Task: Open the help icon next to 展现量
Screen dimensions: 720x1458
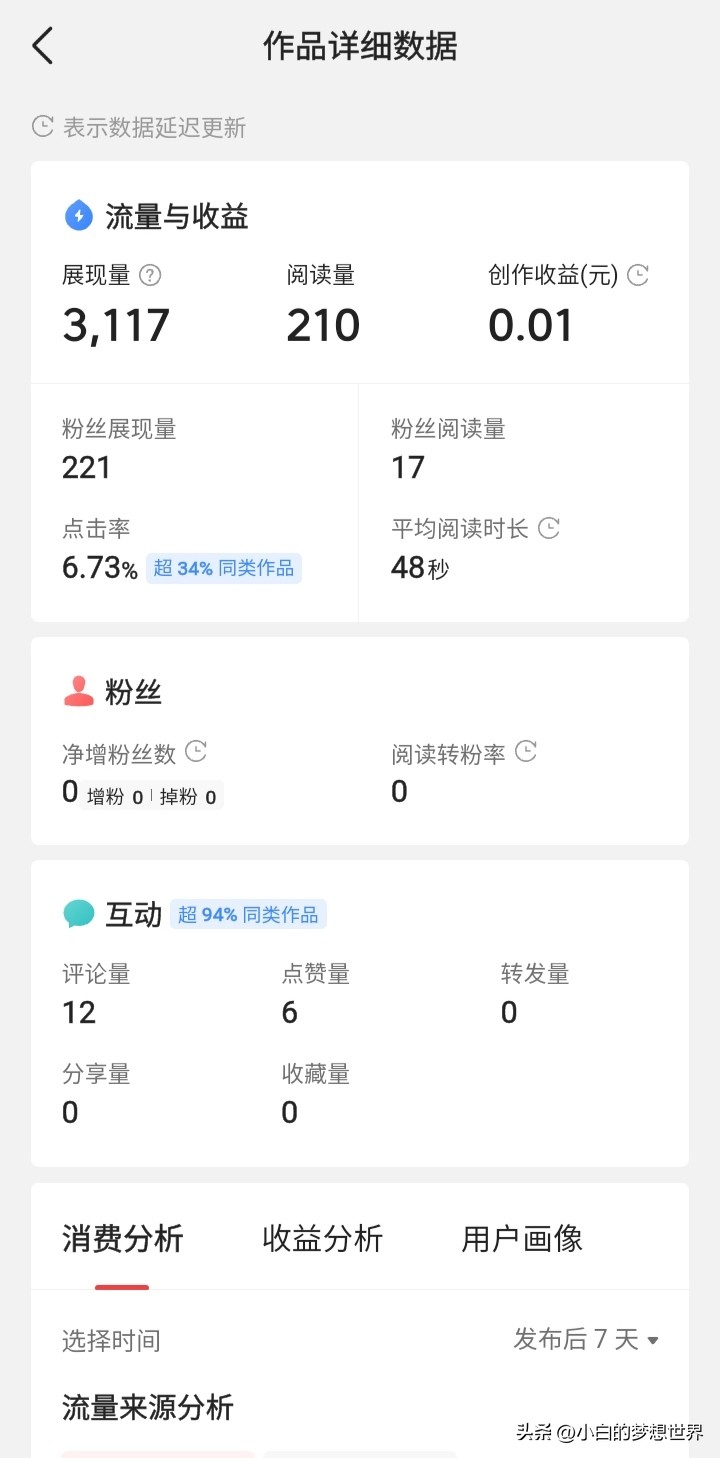Action: (x=151, y=276)
